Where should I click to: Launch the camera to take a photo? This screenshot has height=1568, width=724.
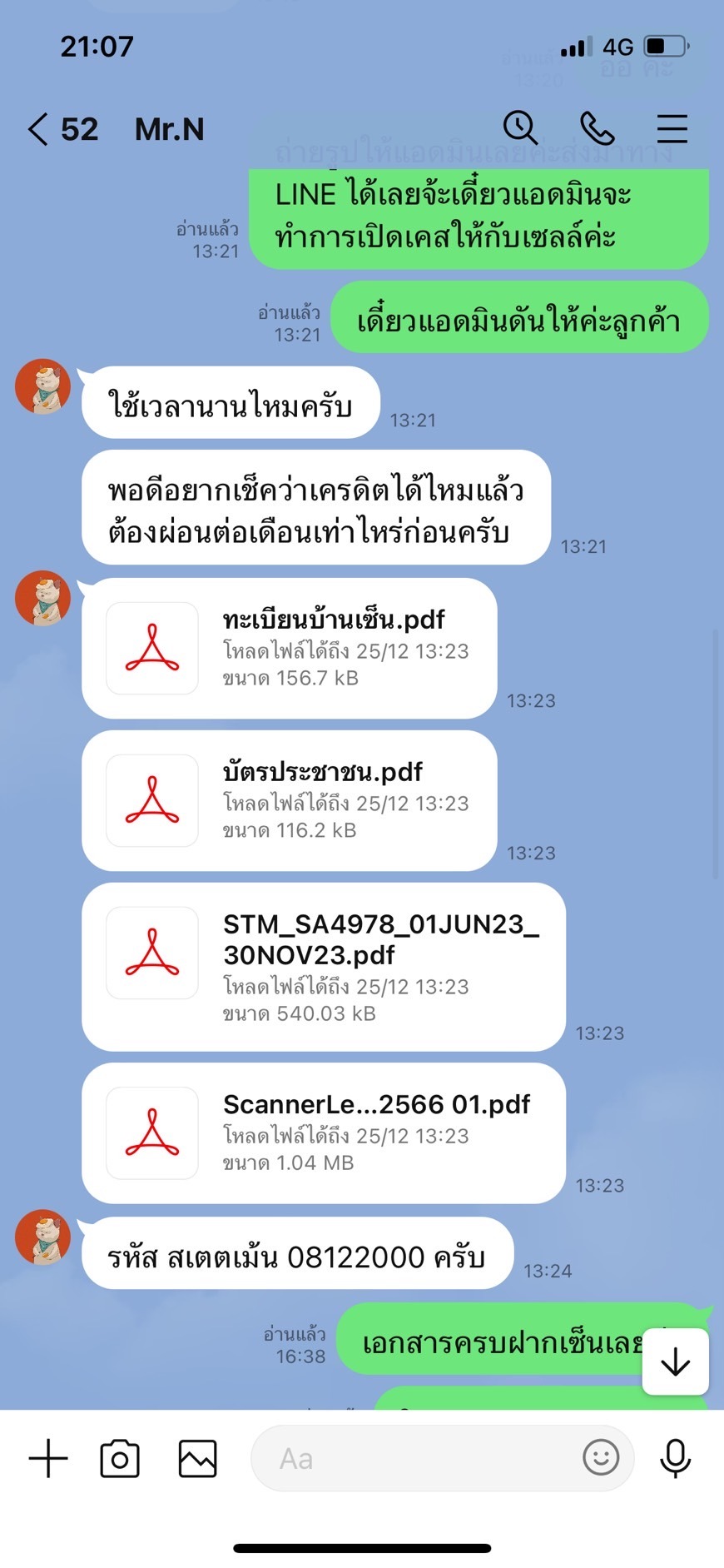point(120,1458)
